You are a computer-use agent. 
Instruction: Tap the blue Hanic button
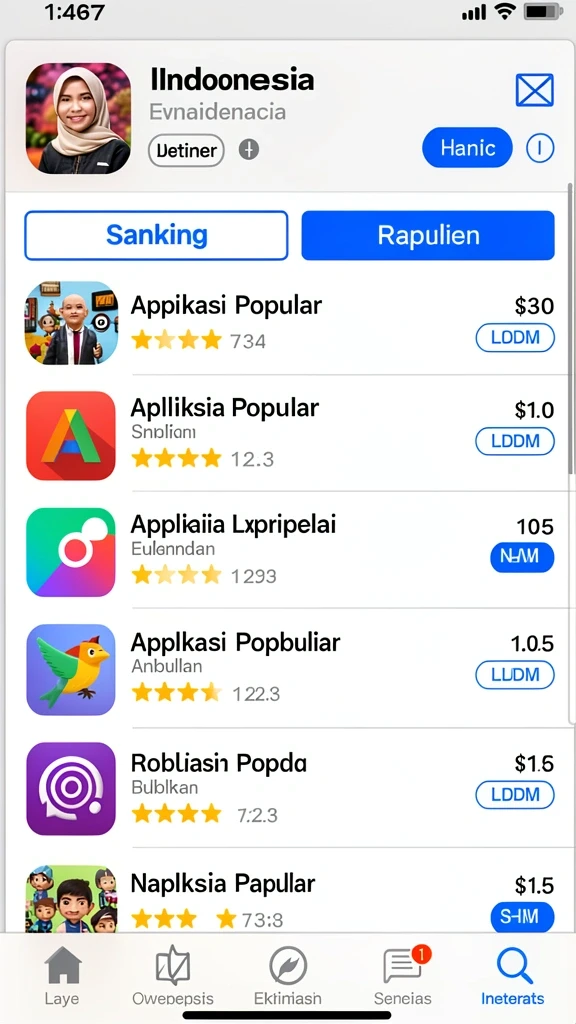(468, 148)
